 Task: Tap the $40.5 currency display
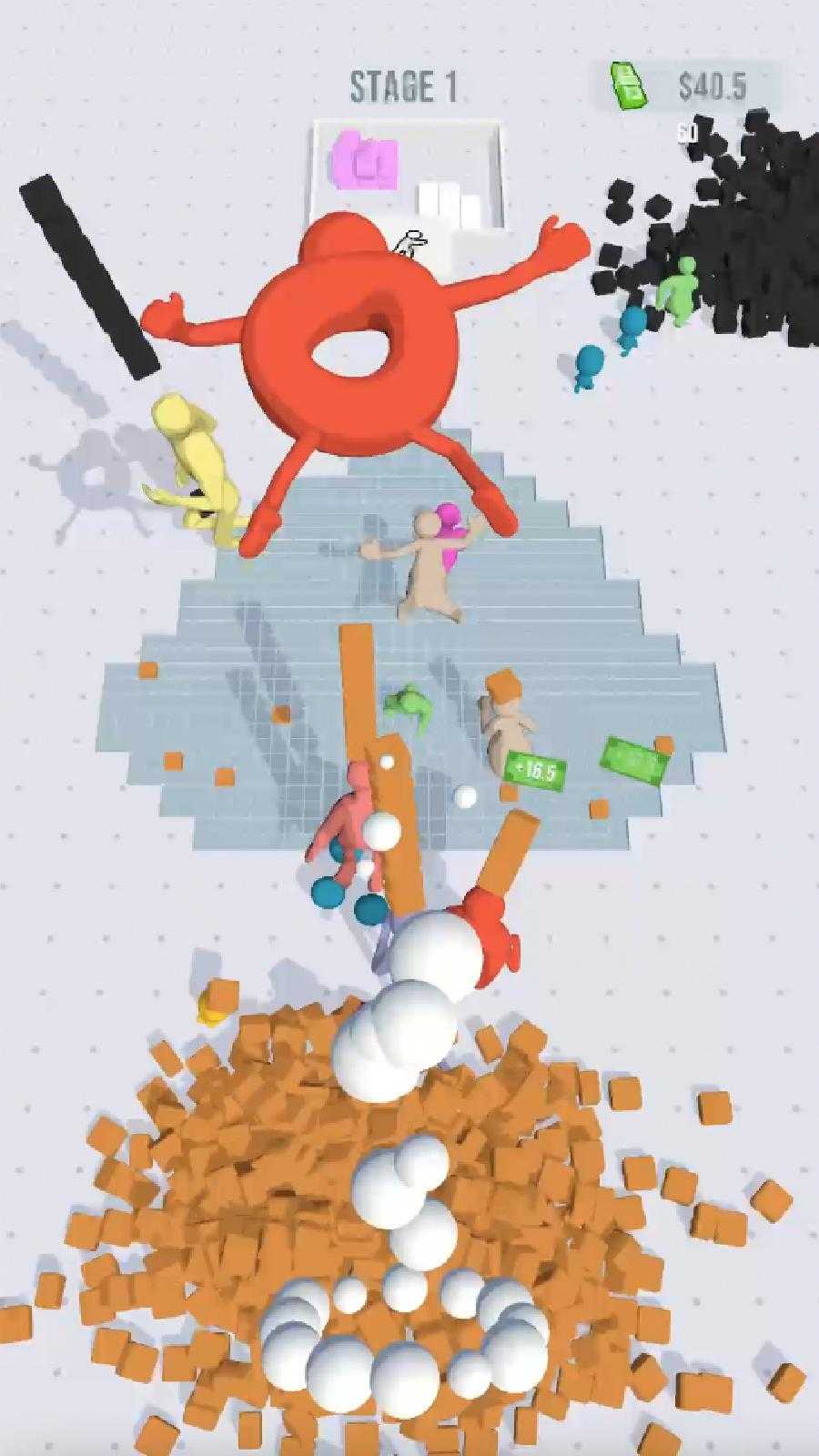point(713,86)
